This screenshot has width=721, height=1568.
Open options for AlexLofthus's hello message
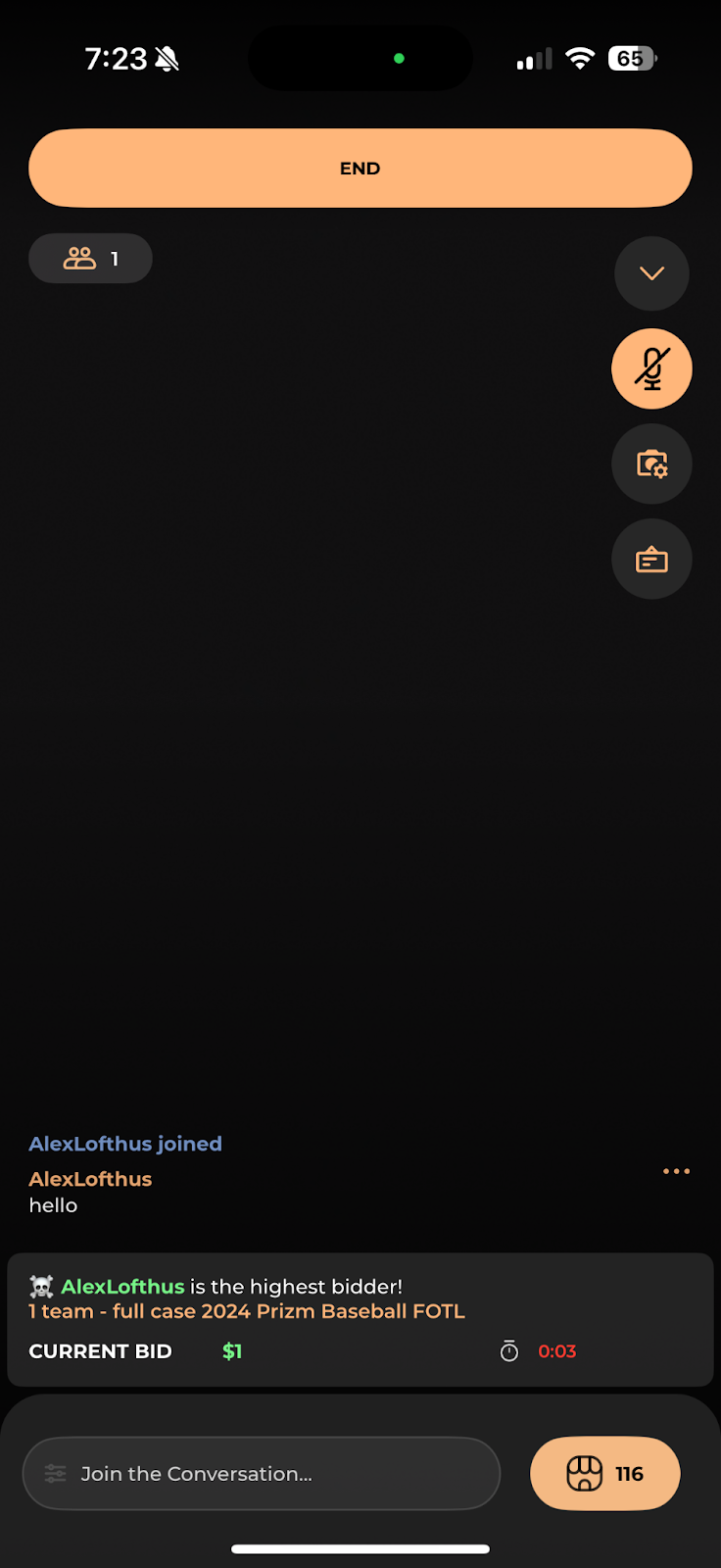click(x=676, y=1171)
